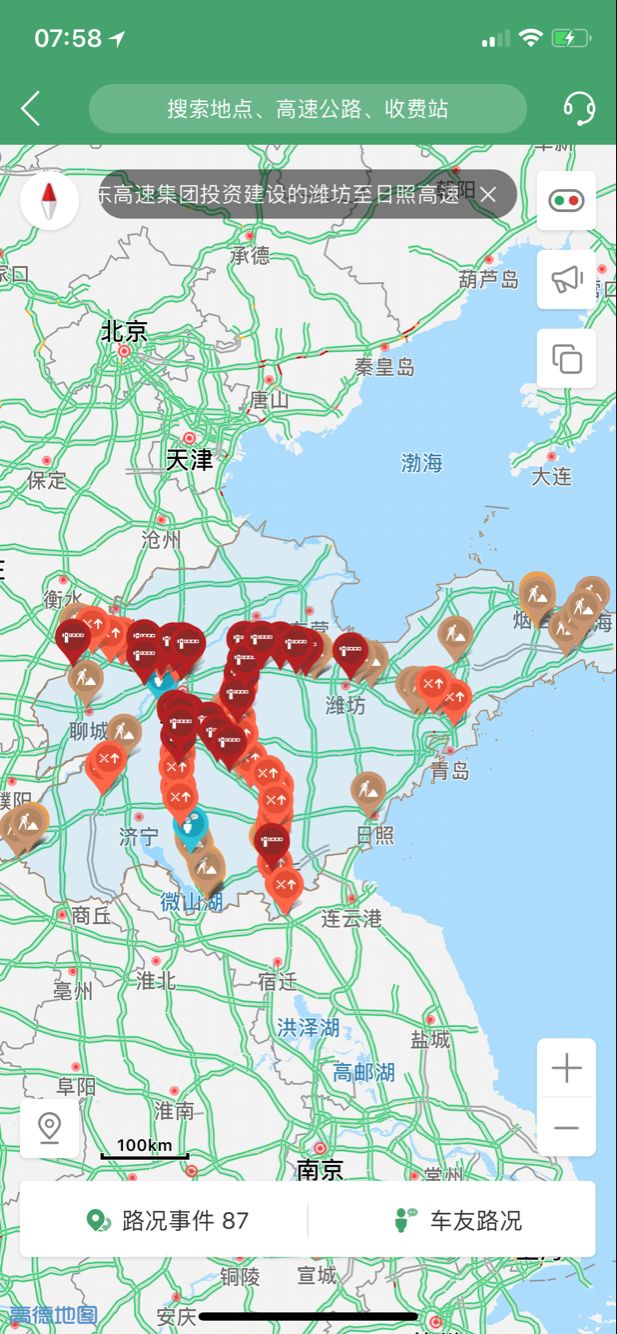Center map on my current location

click(x=49, y=1128)
